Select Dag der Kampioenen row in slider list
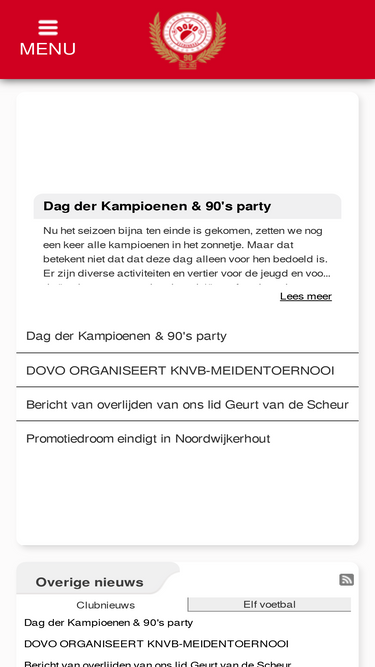This screenshot has width=375, height=667. [x=188, y=336]
